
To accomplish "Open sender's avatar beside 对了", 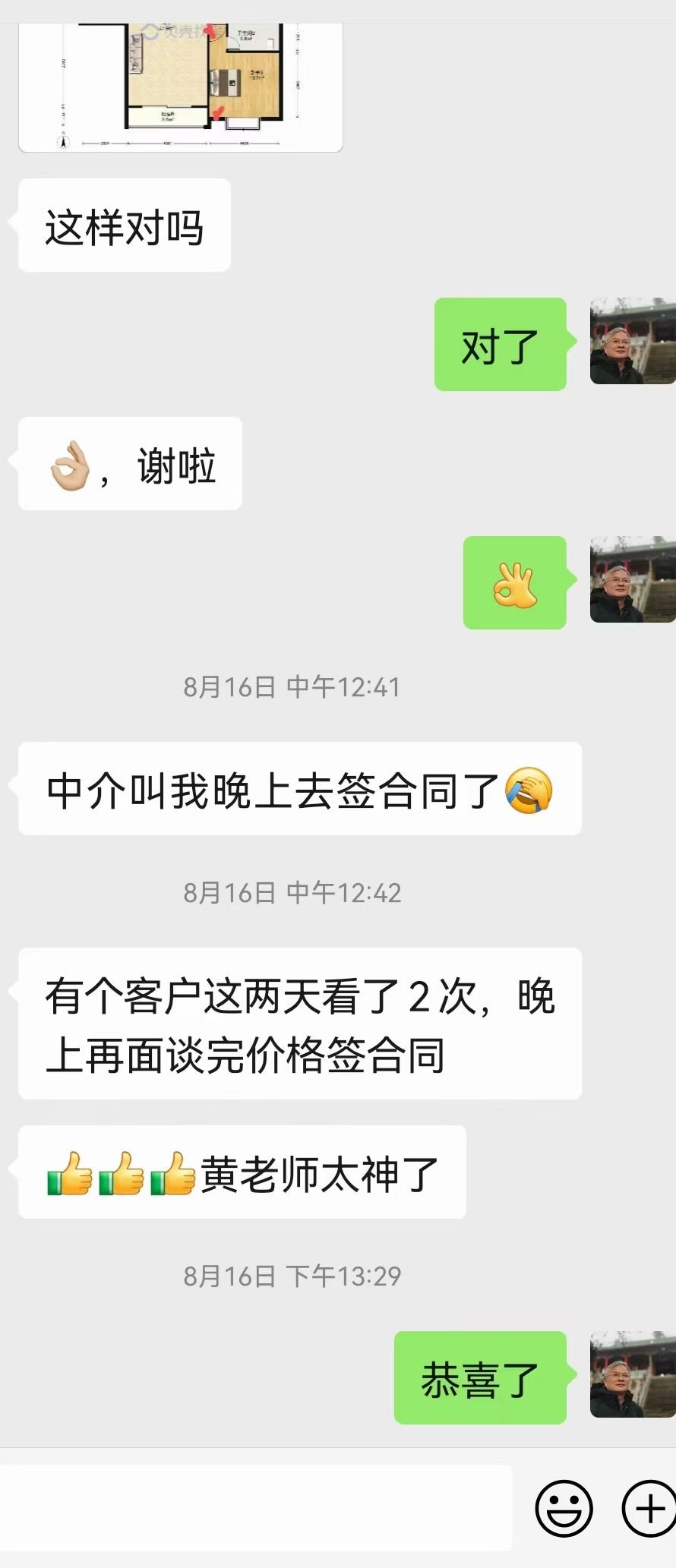I will pos(633,342).
